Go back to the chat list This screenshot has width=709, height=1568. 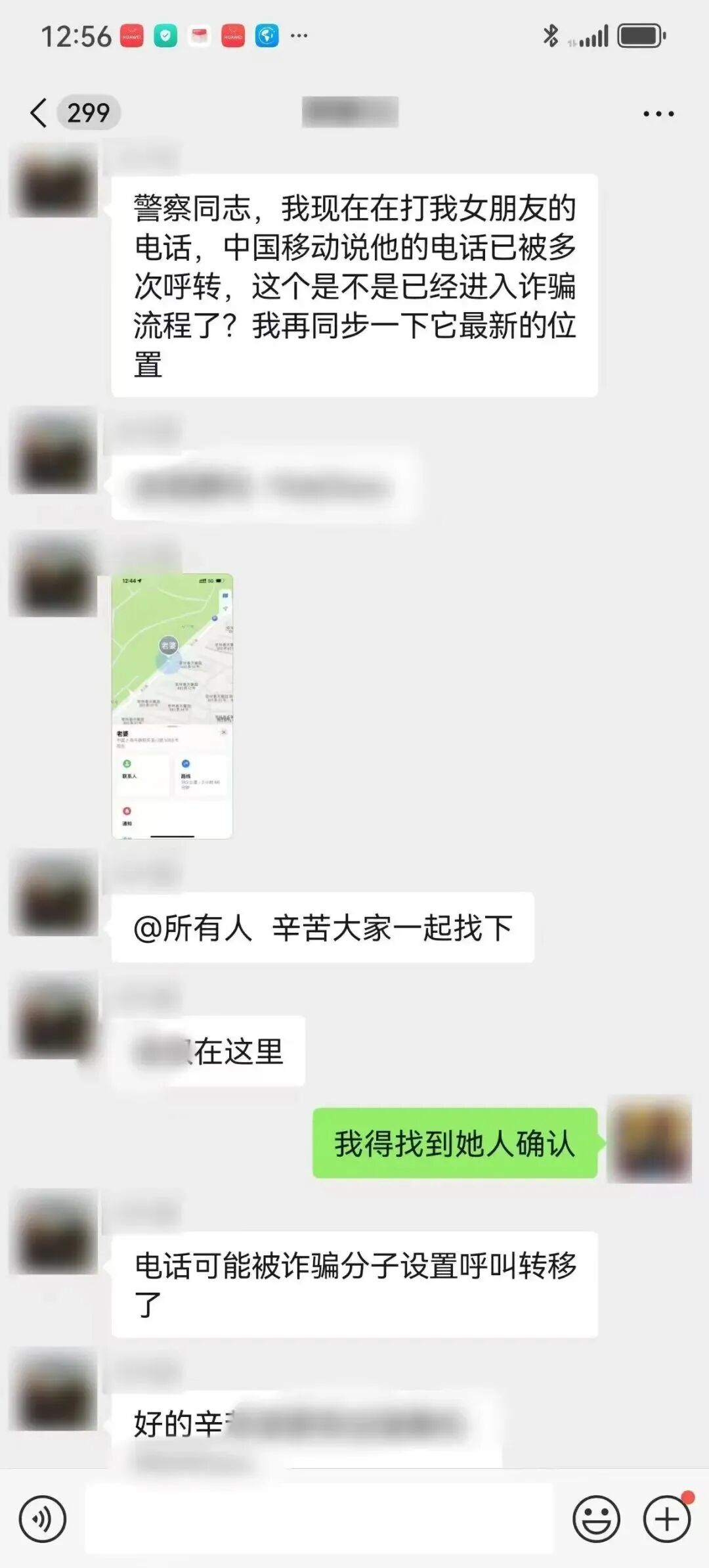39,113
